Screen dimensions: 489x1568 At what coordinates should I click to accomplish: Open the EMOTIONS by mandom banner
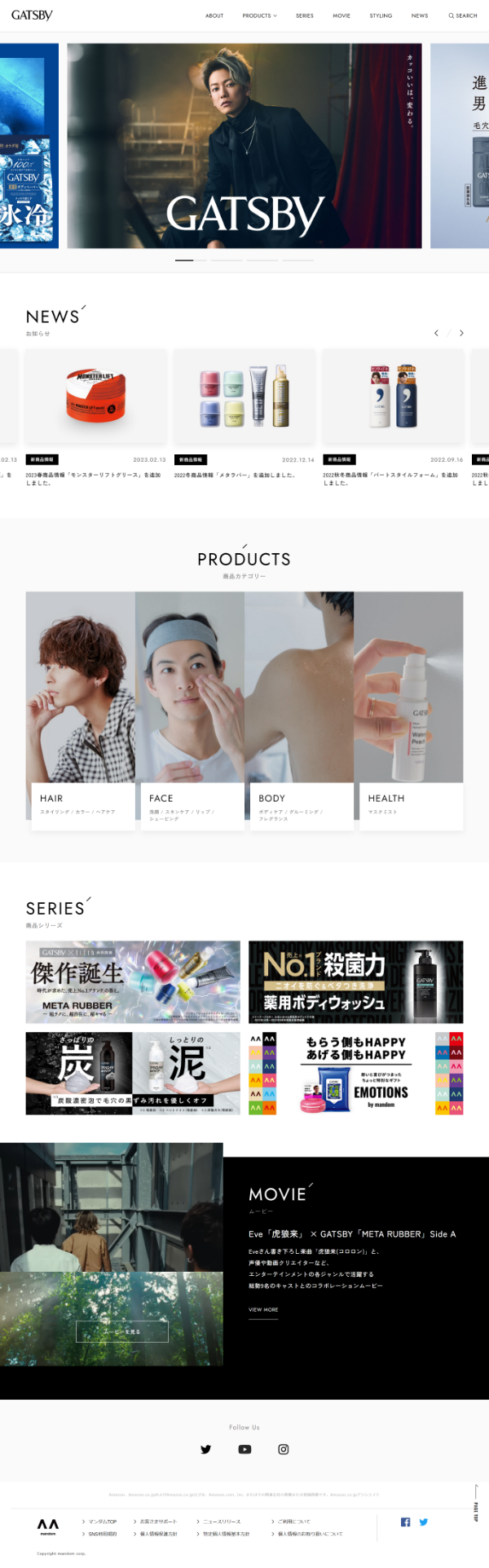pyautogui.click(x=355, y=1073)
